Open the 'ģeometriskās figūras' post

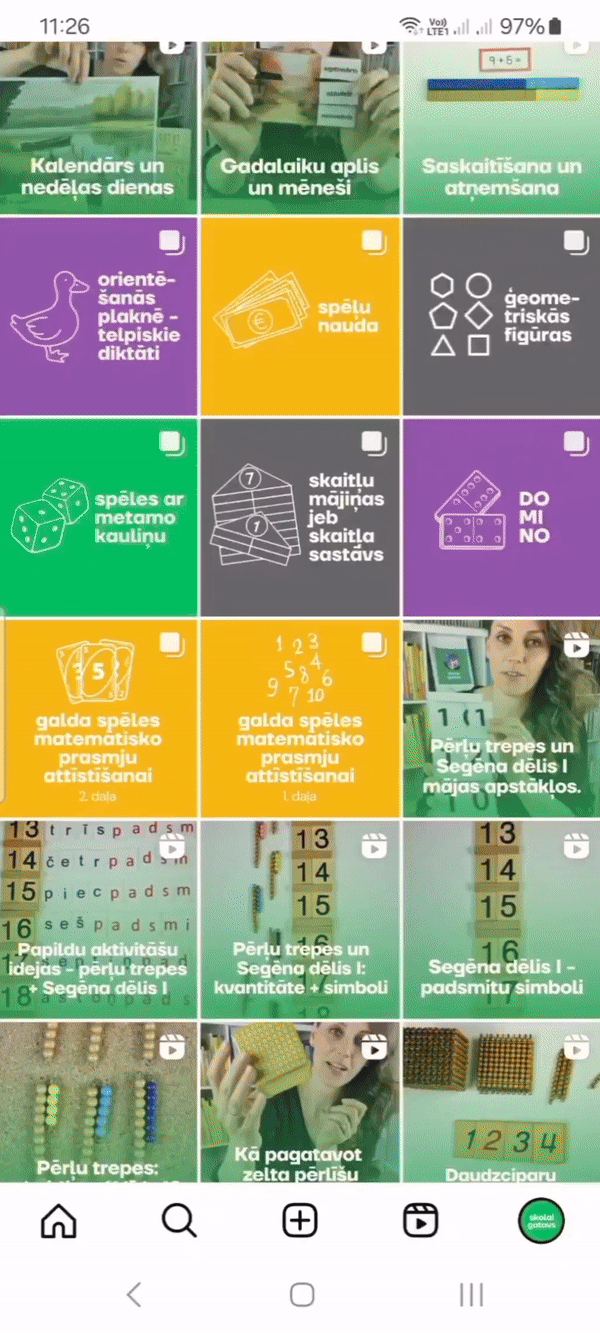point(501,316)
